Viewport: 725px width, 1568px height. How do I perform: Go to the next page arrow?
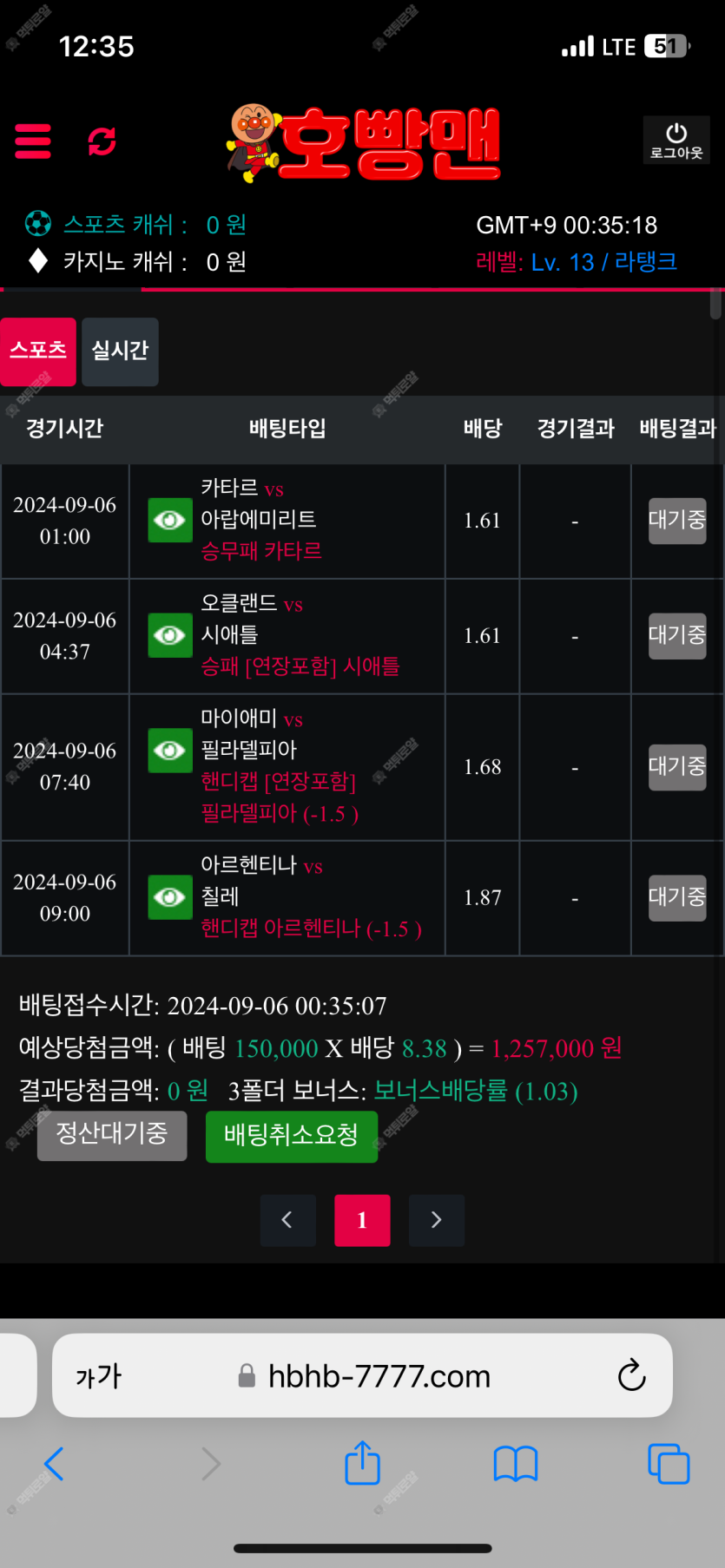[x=436, y=1220]
